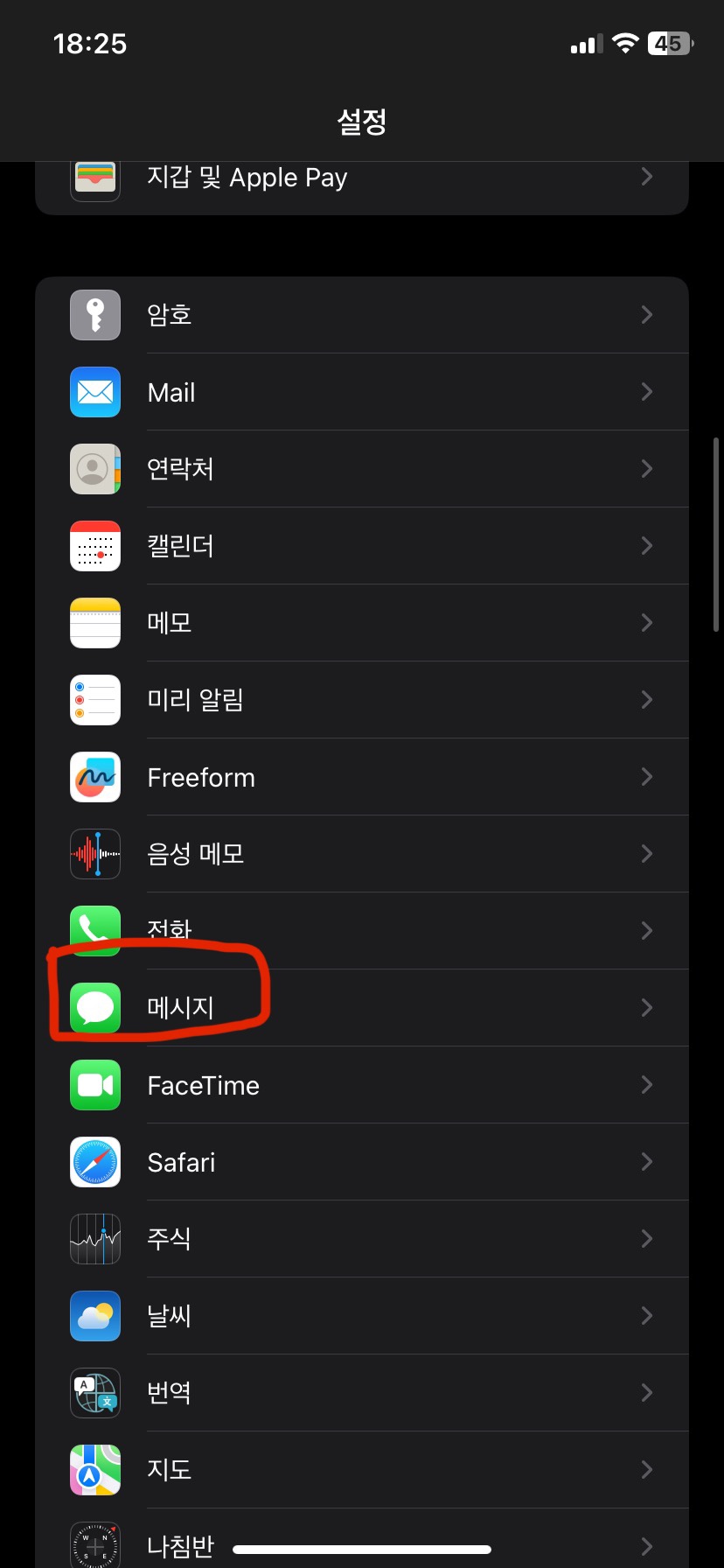Image resolution: width=724 pixels, height=1568 pixels.
Task: Open Mail settings
Action: click(362, 392)
